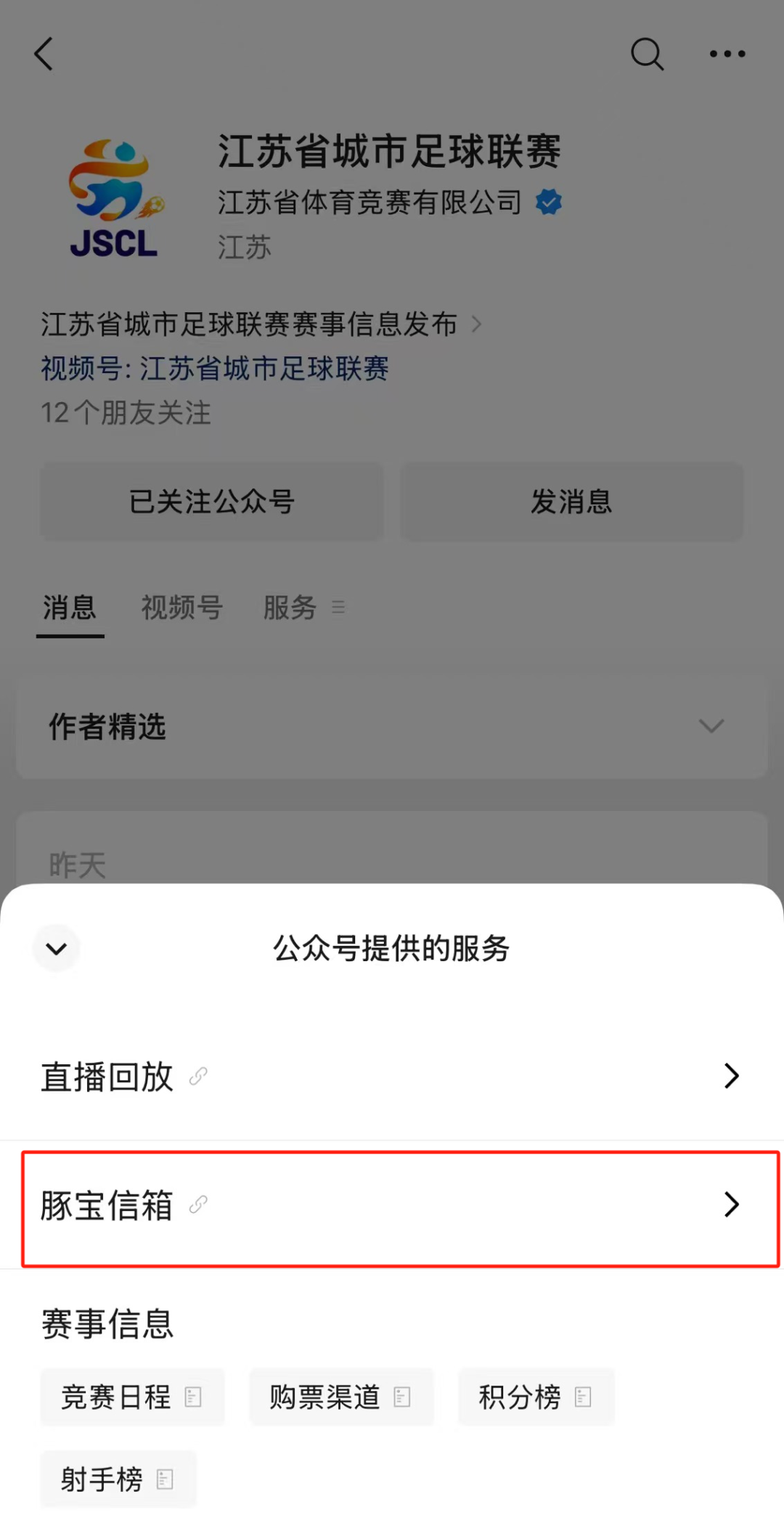This screenshot has width=784, height=1539.
Task: Open the search icon in the top bar
Action: coord(647,54)
